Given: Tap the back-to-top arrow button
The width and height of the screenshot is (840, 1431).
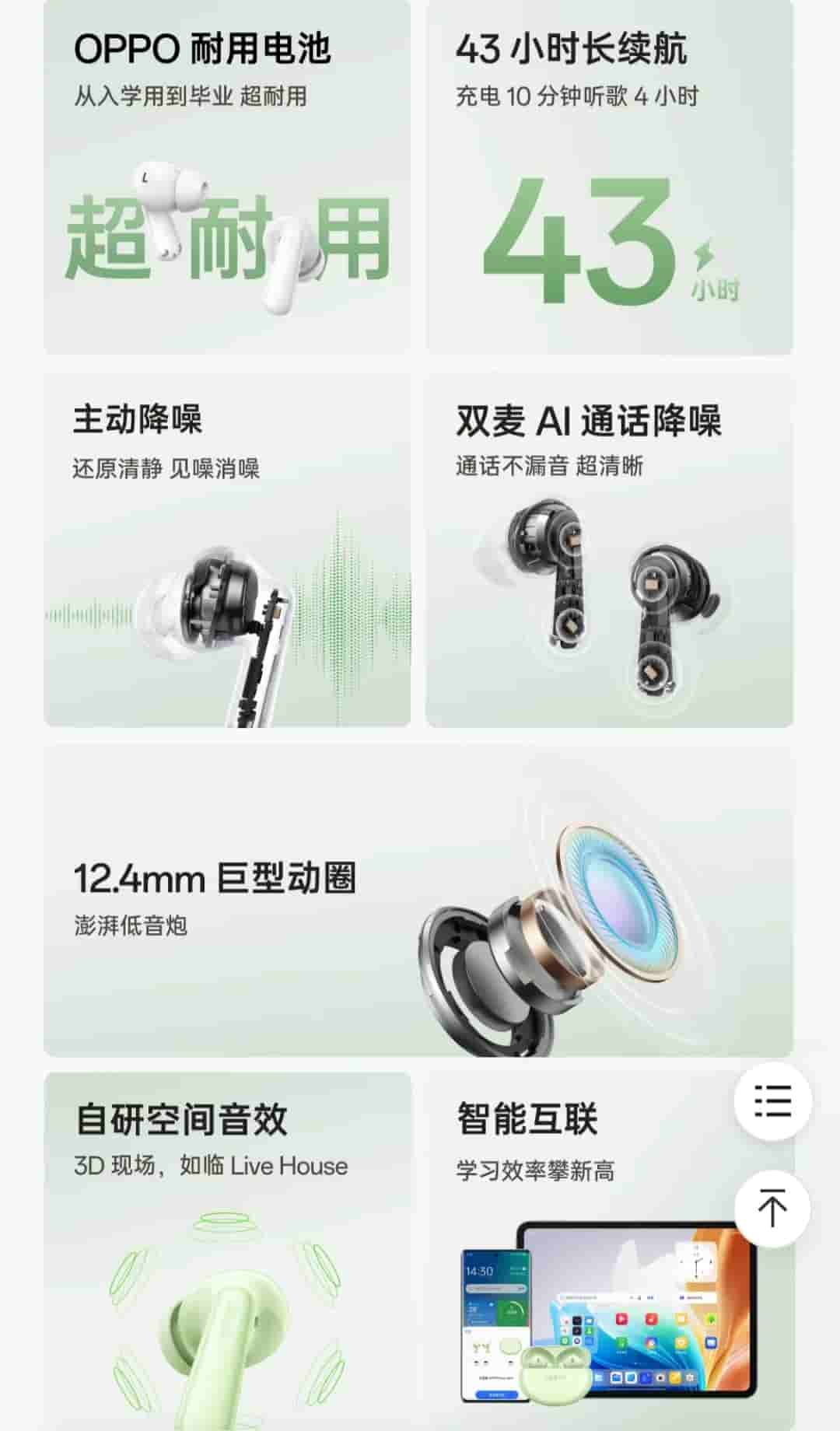Looking at the screenshot, I should 772,1208.
